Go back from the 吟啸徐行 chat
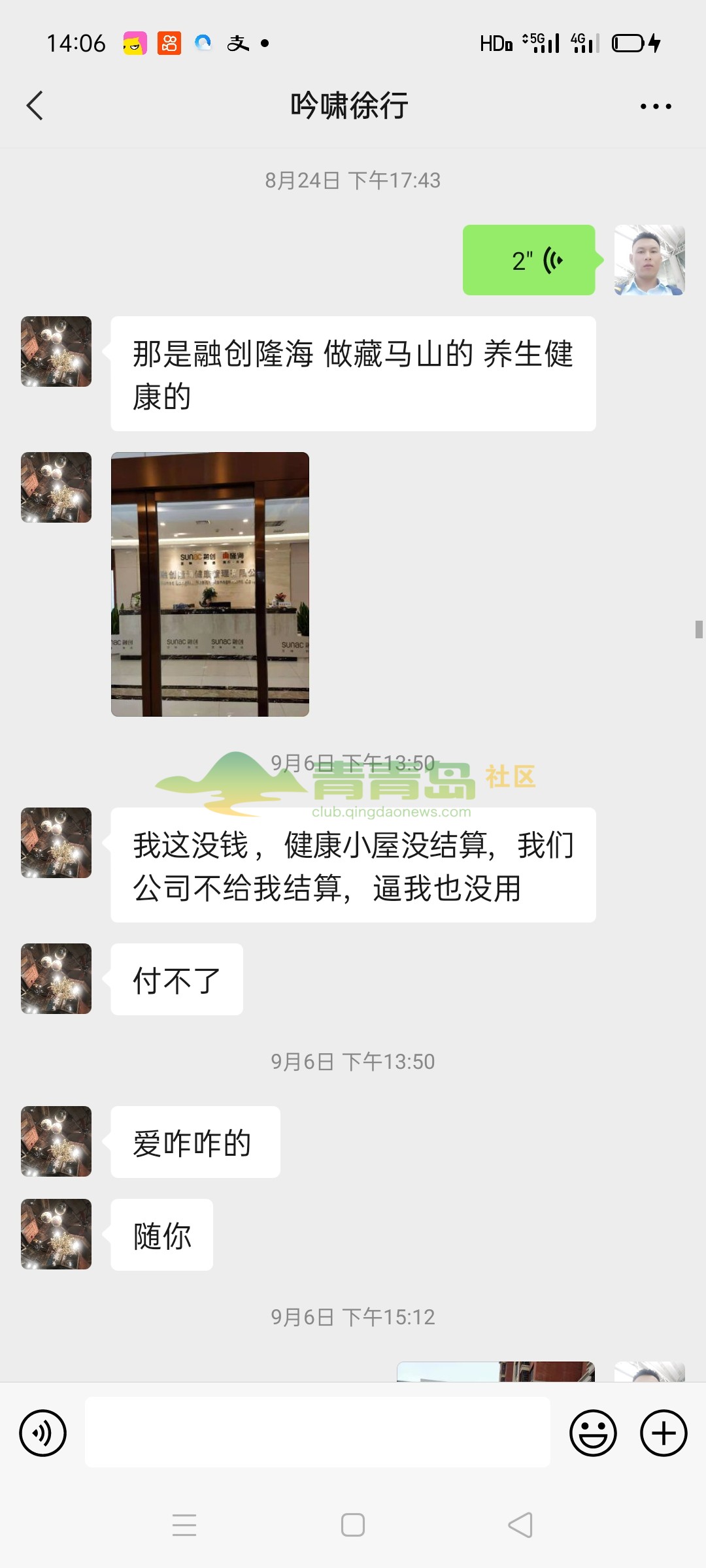The width and height of the screenshot is (706, 1568). tap(35, 106)
